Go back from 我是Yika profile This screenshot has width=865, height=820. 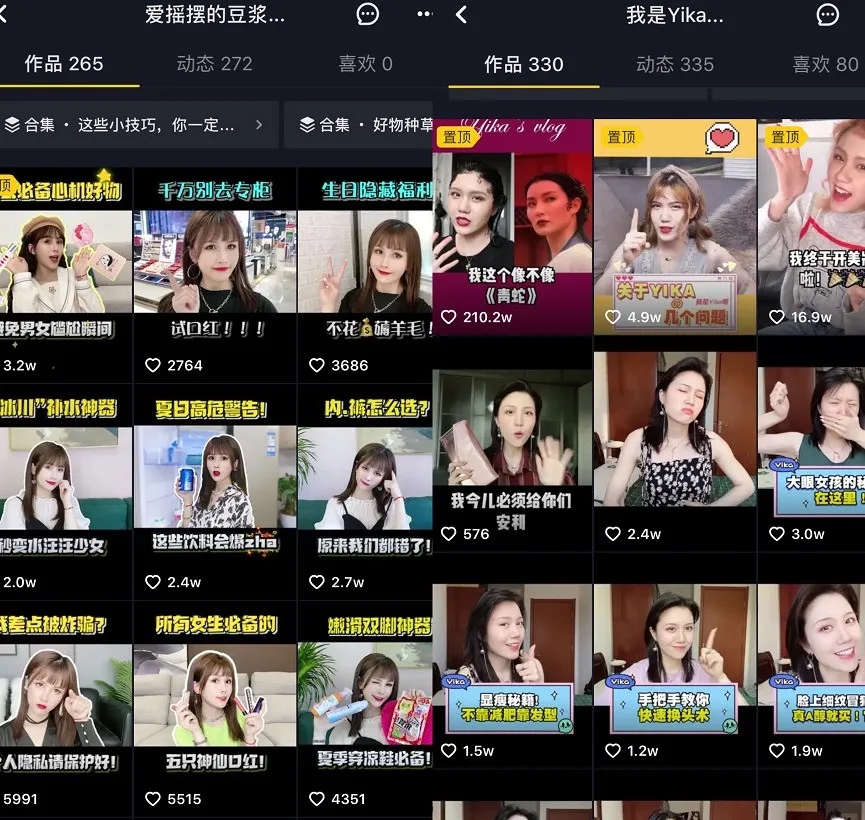click(461, 14)
